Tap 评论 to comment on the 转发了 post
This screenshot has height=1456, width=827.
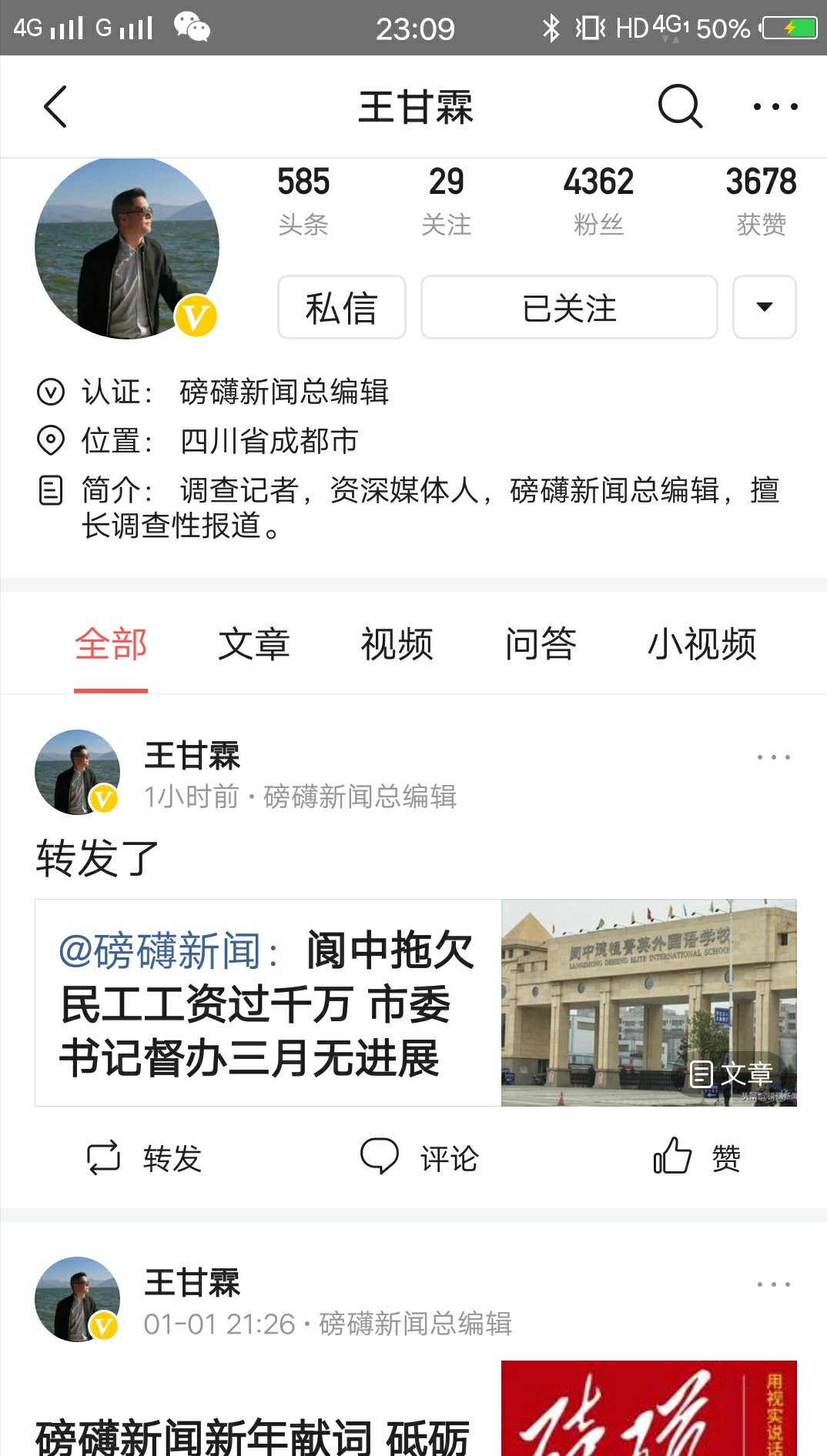pyautogui.click(x=420, y=1157)
